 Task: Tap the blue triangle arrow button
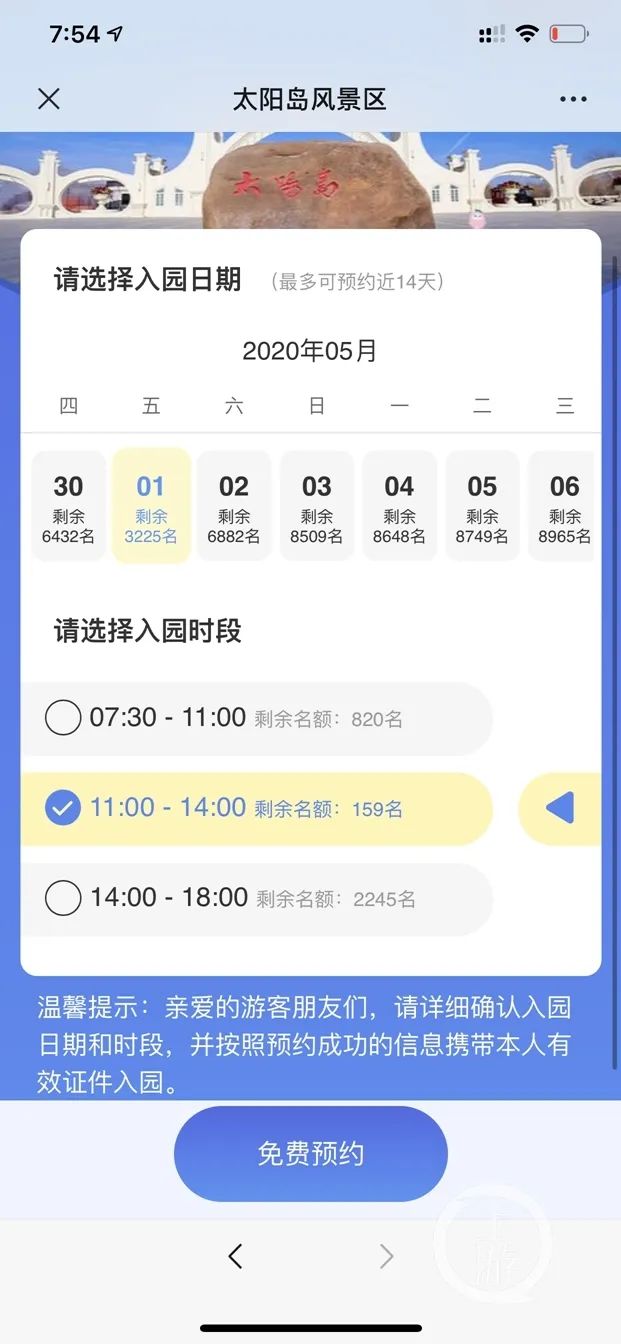pyautogui.click(x=560, y=808)
